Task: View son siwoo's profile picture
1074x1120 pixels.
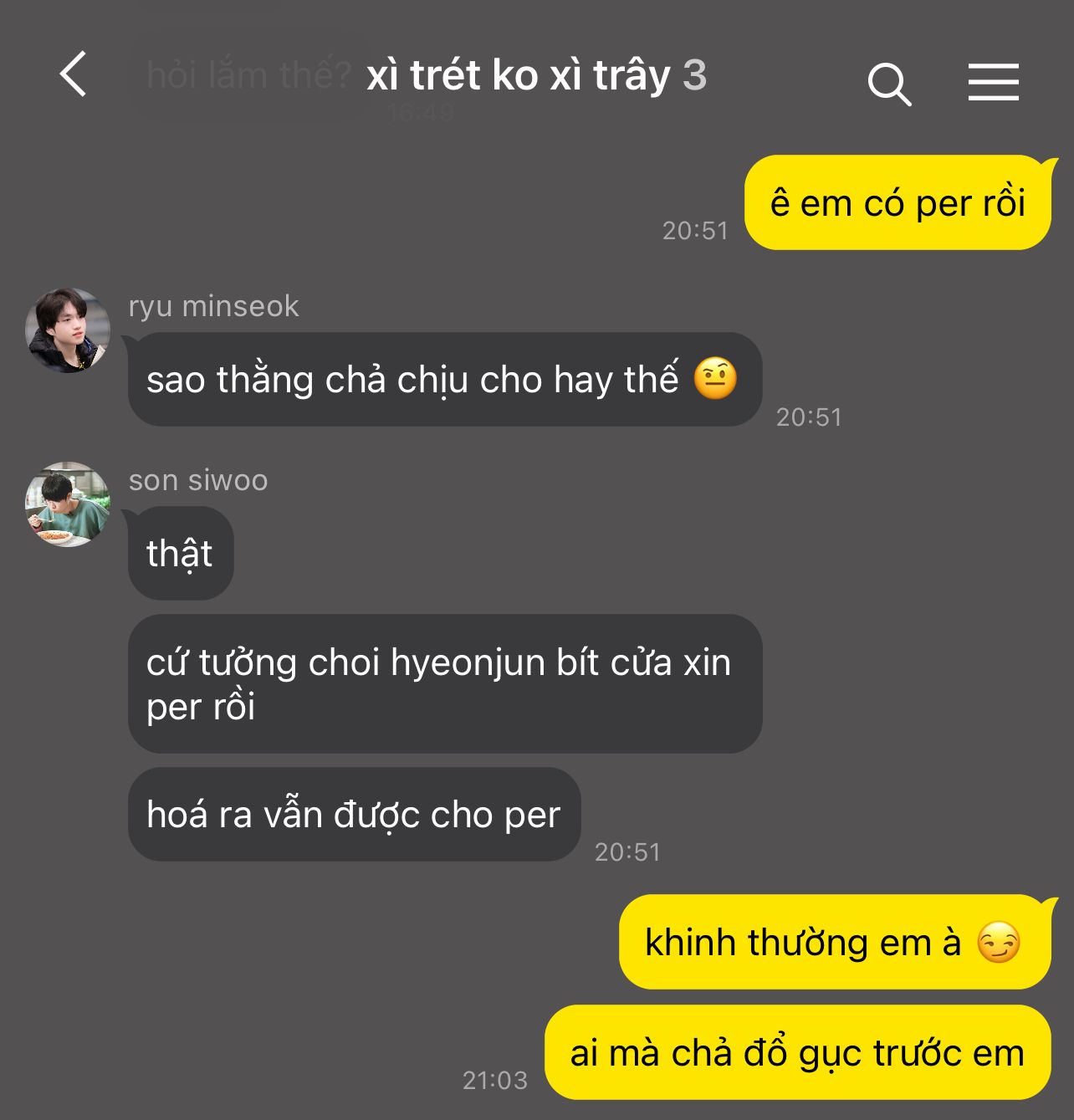Action: point(68,504)
